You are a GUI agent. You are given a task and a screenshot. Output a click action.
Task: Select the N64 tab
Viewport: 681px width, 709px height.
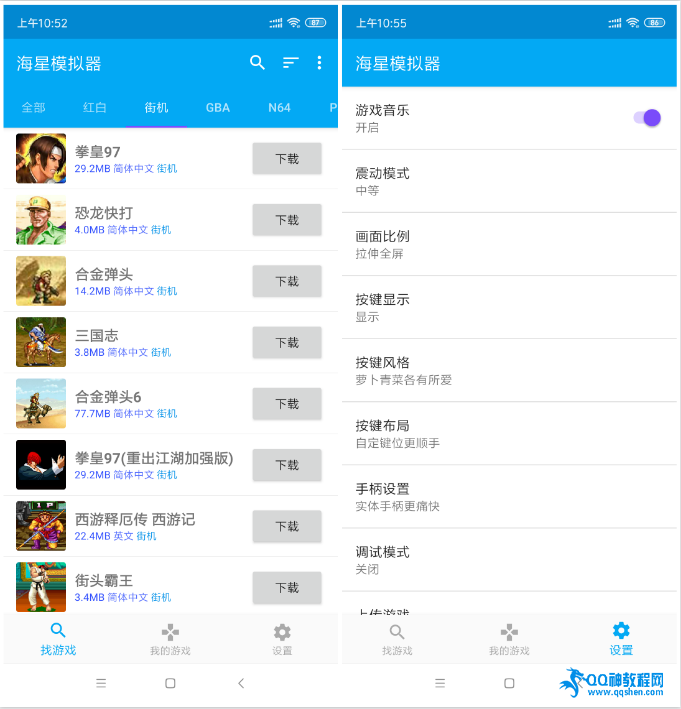(x=279, y=107)
